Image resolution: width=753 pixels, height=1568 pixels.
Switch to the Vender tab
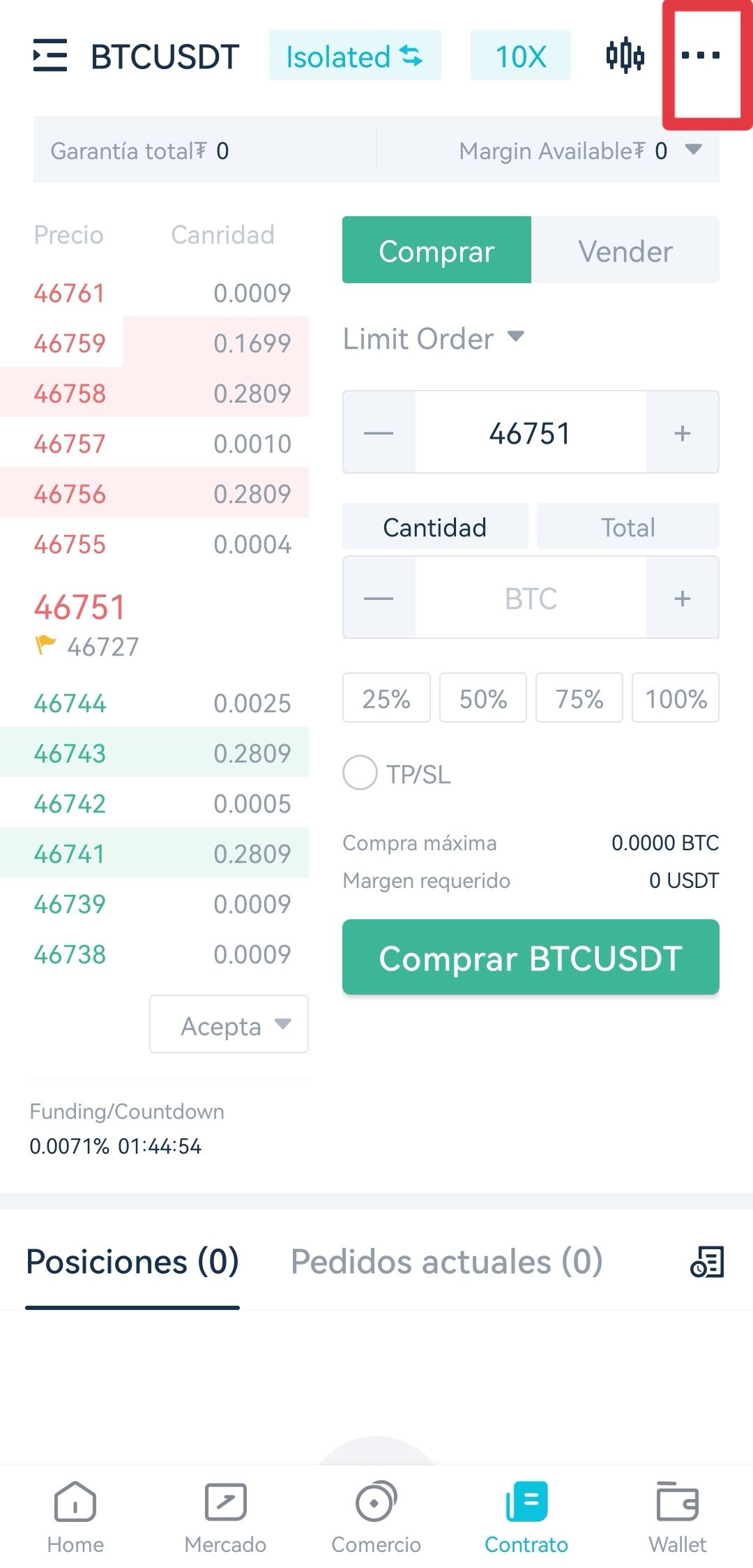click(x=625, y=250)
